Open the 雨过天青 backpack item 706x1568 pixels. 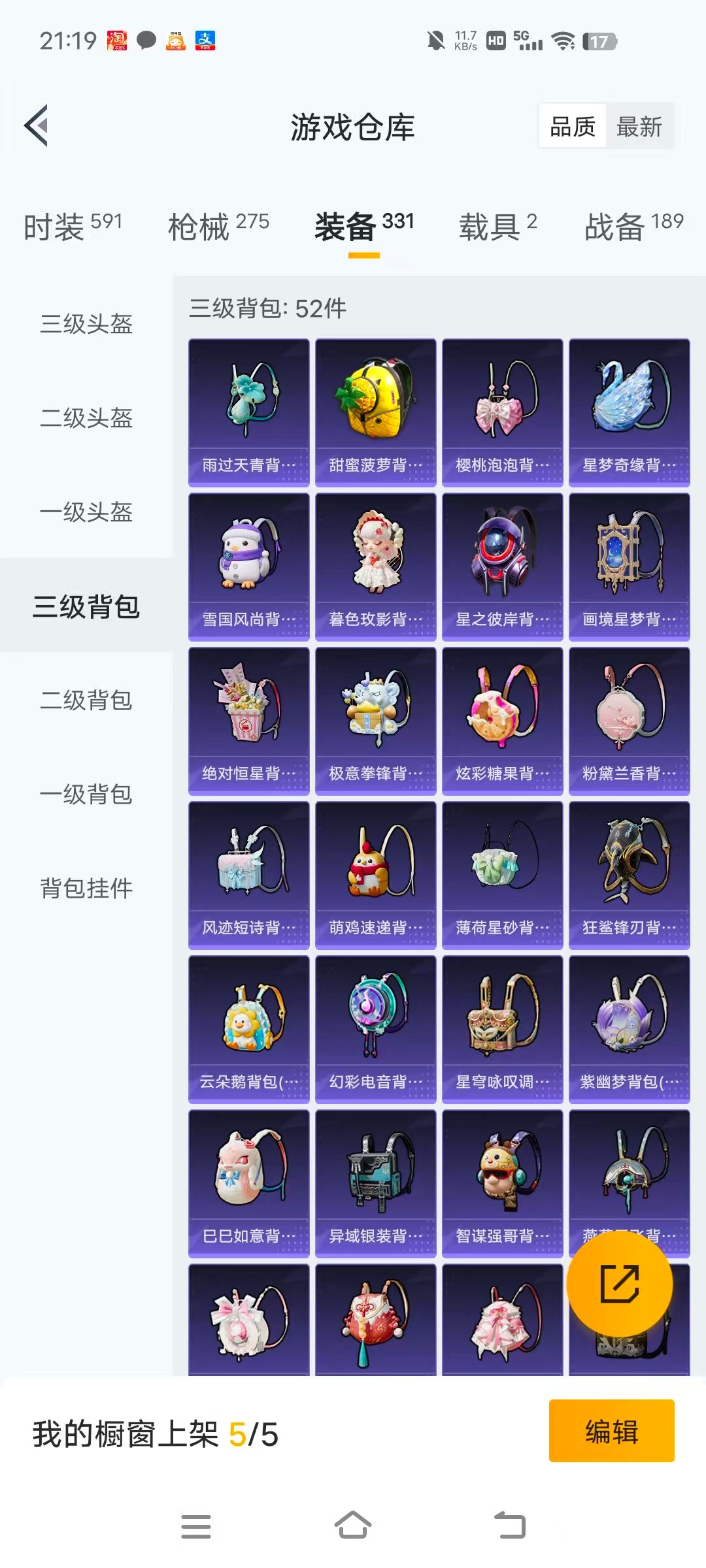(x=249, y=412)
